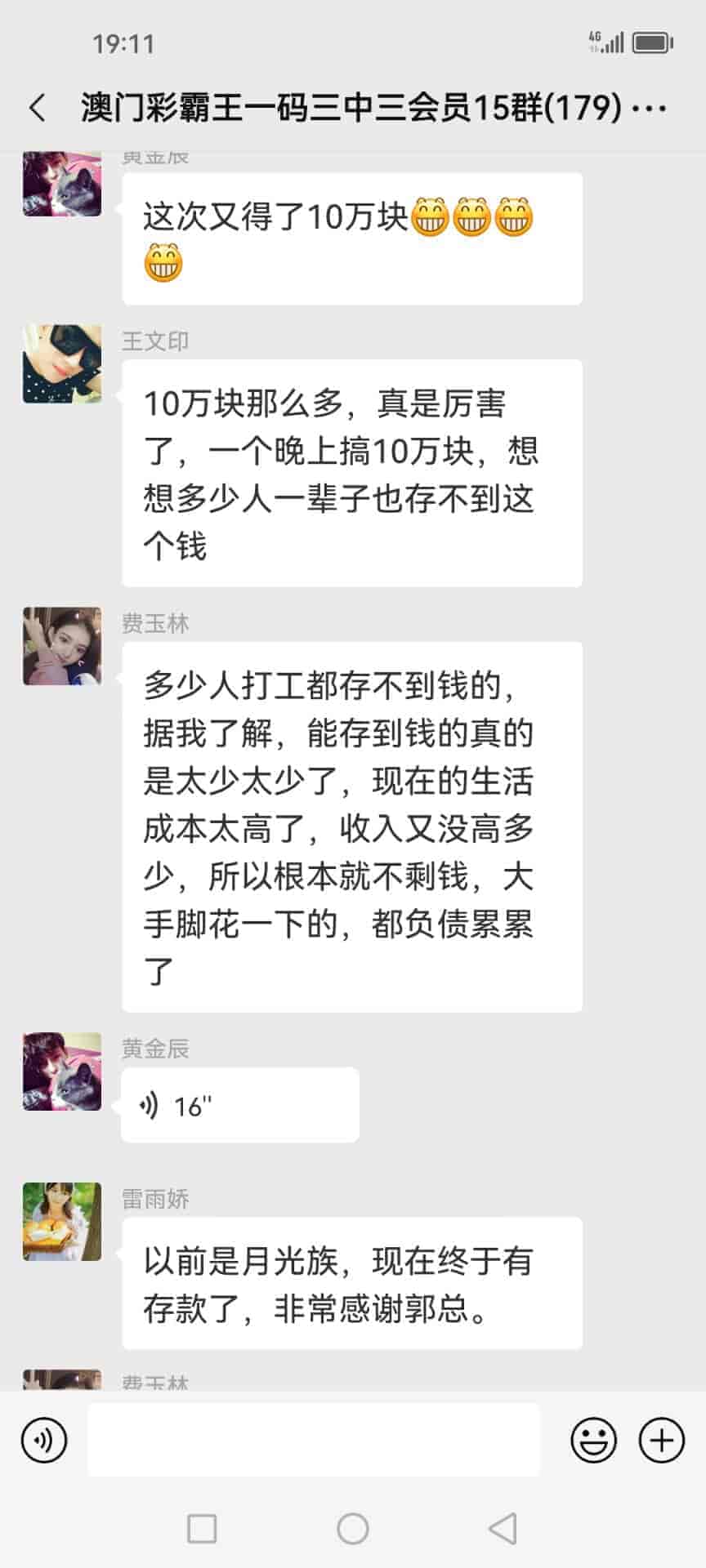
Task: Open 雷雨娇's profile avatar
Action: pos(62,1222)
